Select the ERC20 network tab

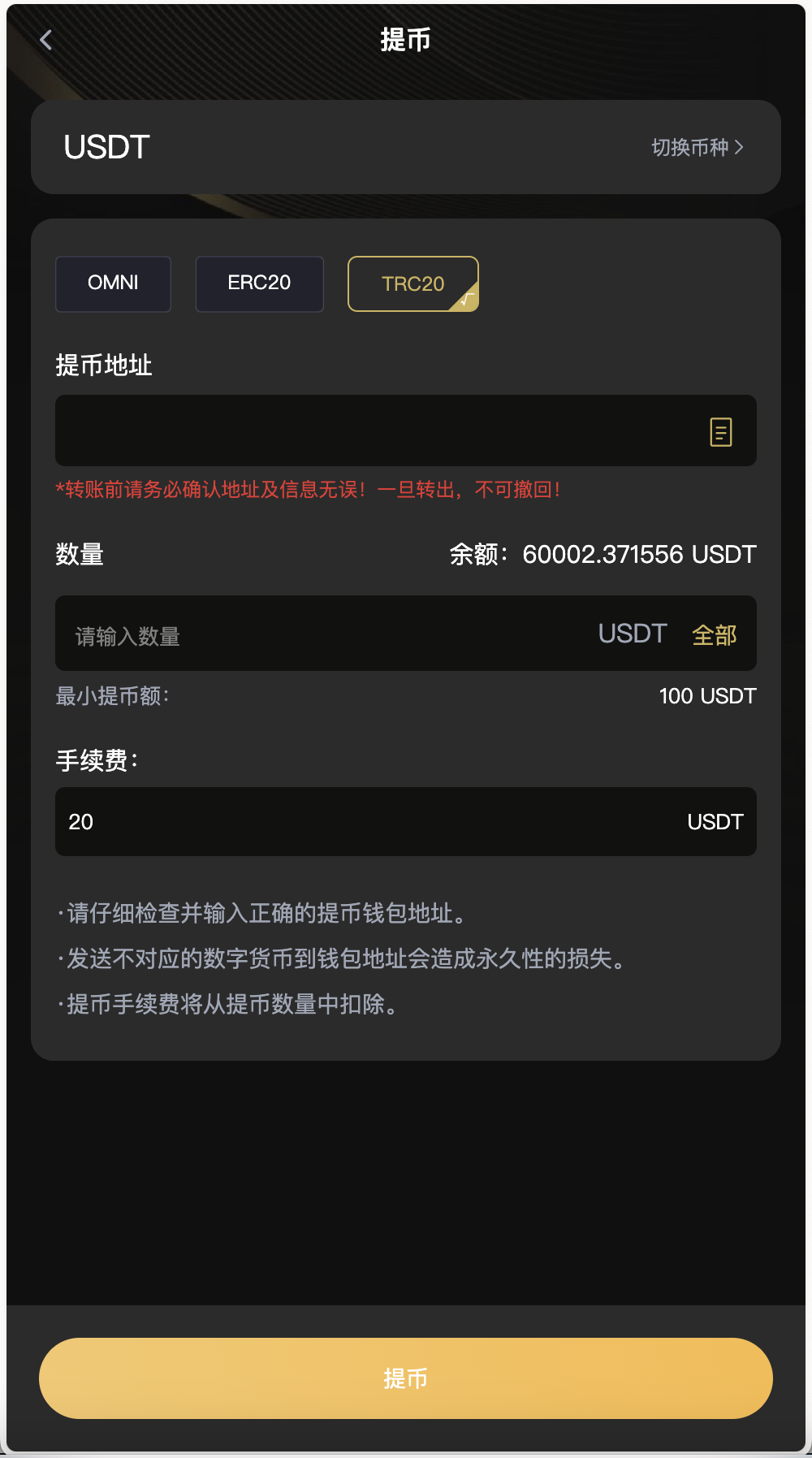259,283
